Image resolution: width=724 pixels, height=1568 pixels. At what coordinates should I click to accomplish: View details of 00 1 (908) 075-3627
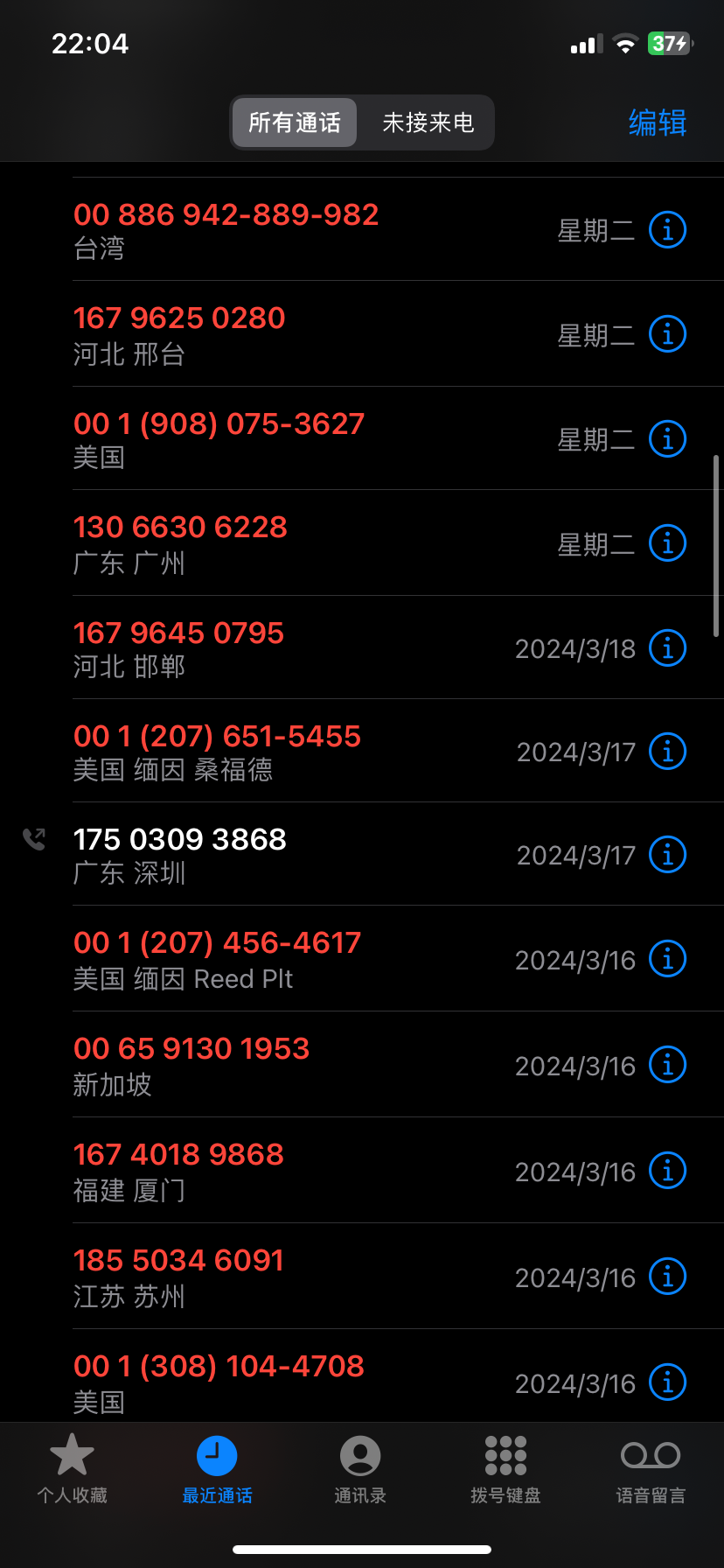click(667, 439)
